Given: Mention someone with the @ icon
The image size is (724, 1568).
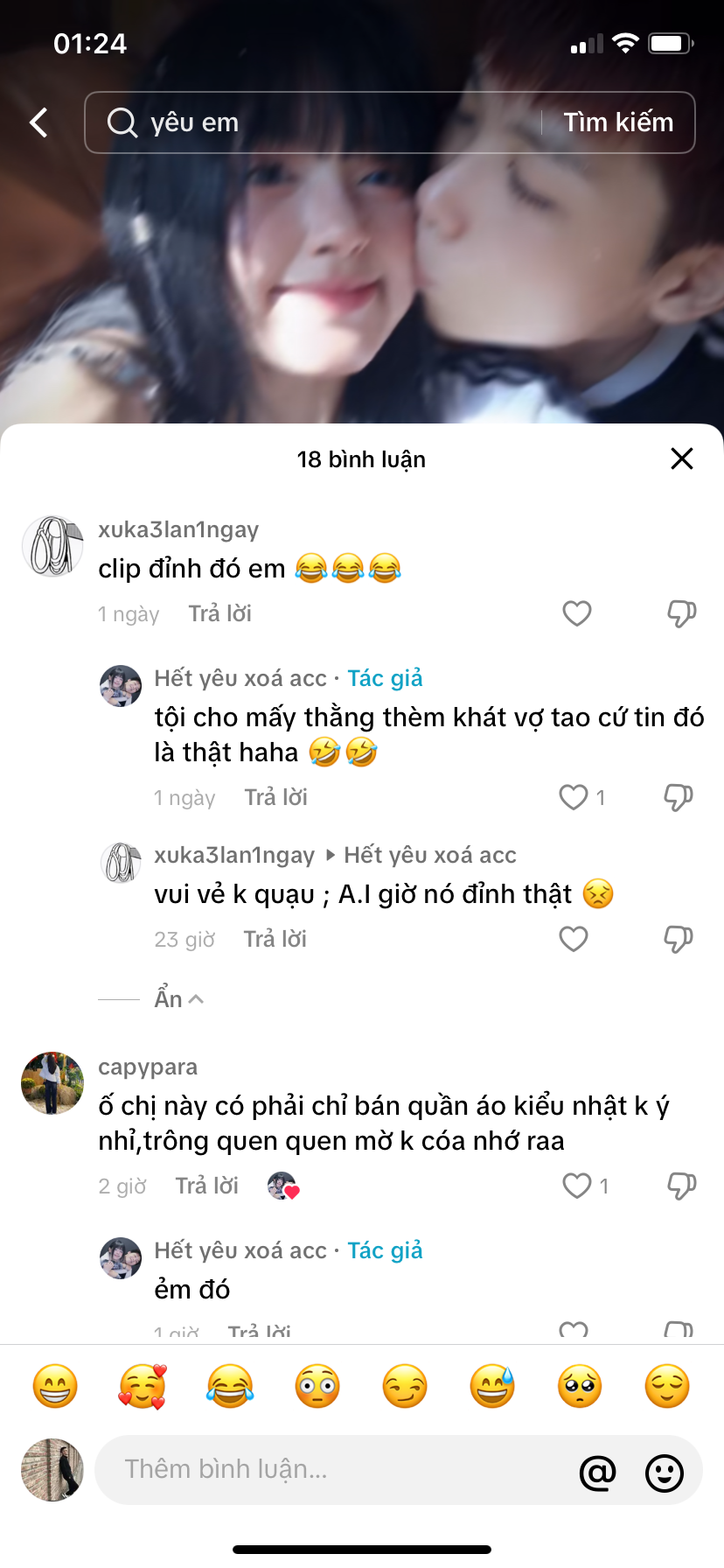Looking at the screenshot, I should pos(597,1473).
